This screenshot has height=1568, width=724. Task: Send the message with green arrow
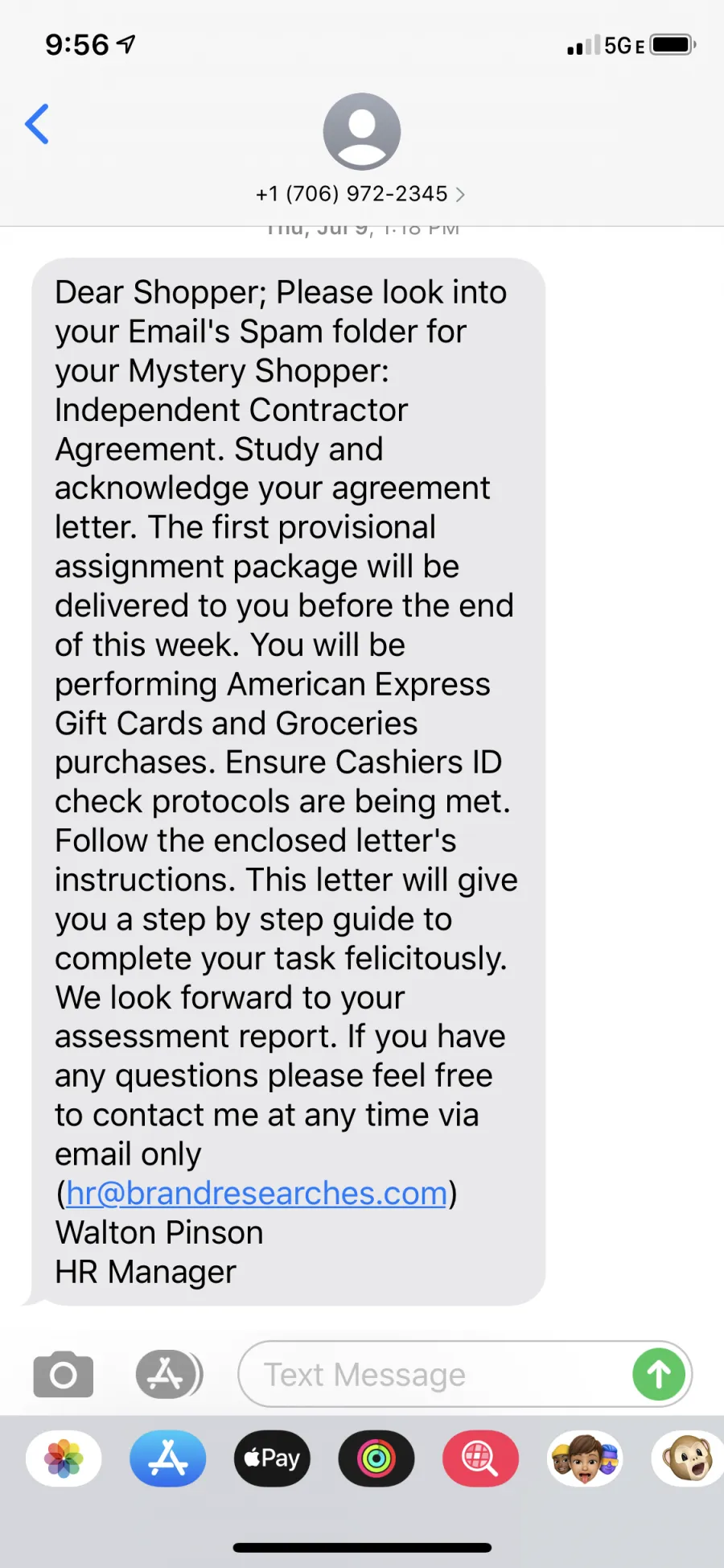pos(659,1374)
